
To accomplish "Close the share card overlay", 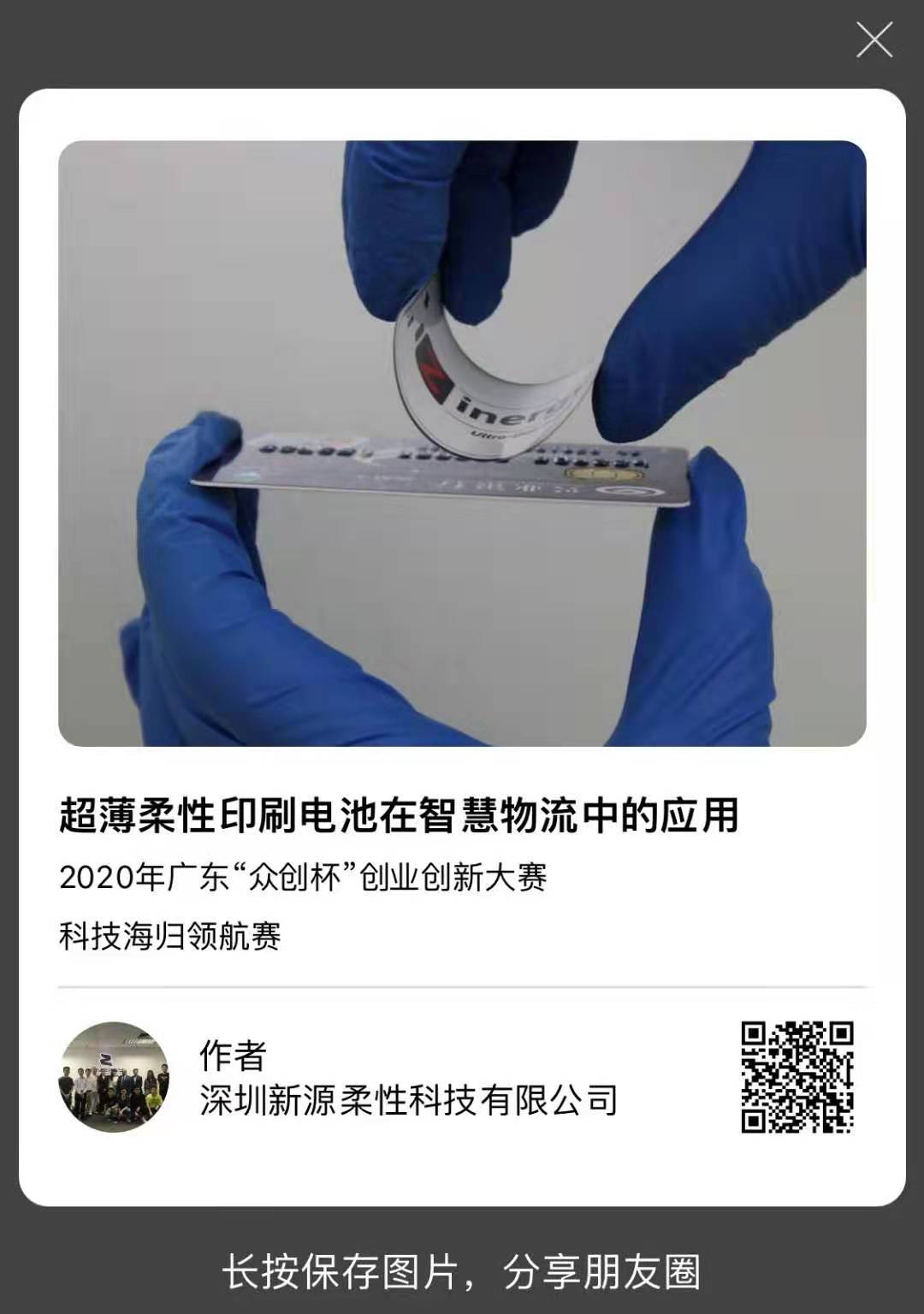I will pos(874,40).
